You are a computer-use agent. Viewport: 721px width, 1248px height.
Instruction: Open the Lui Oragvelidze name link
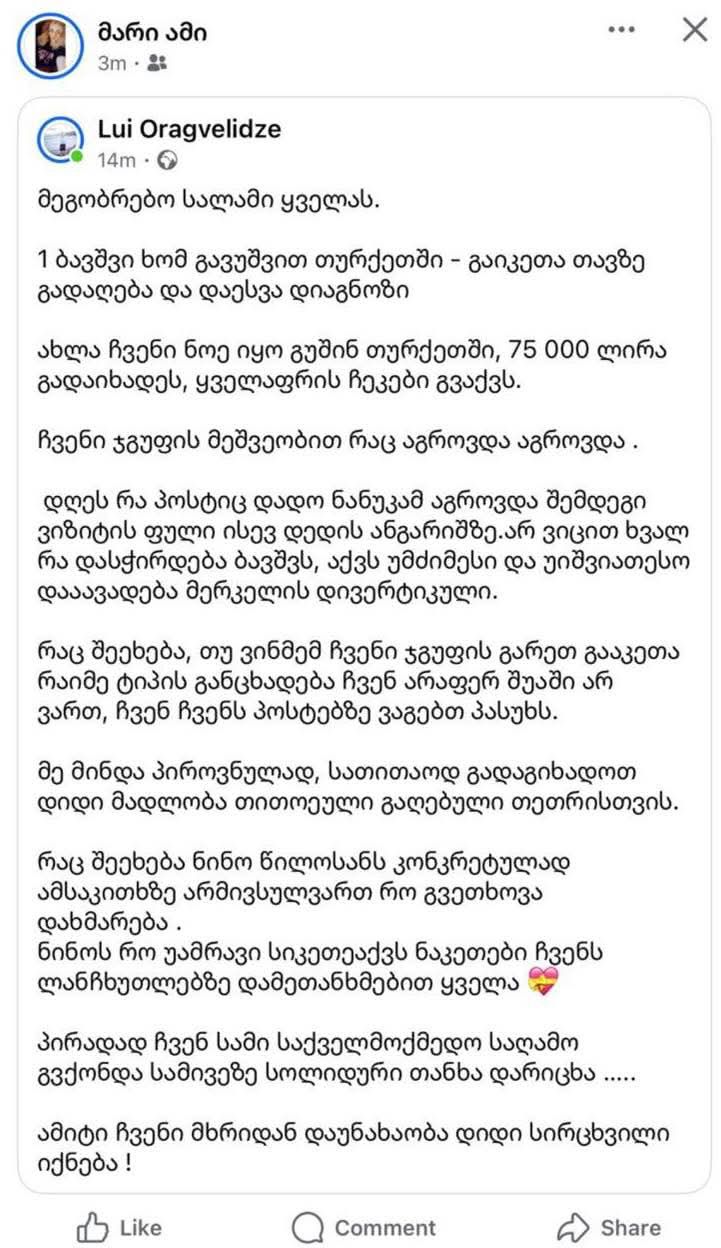coord(189,129)
